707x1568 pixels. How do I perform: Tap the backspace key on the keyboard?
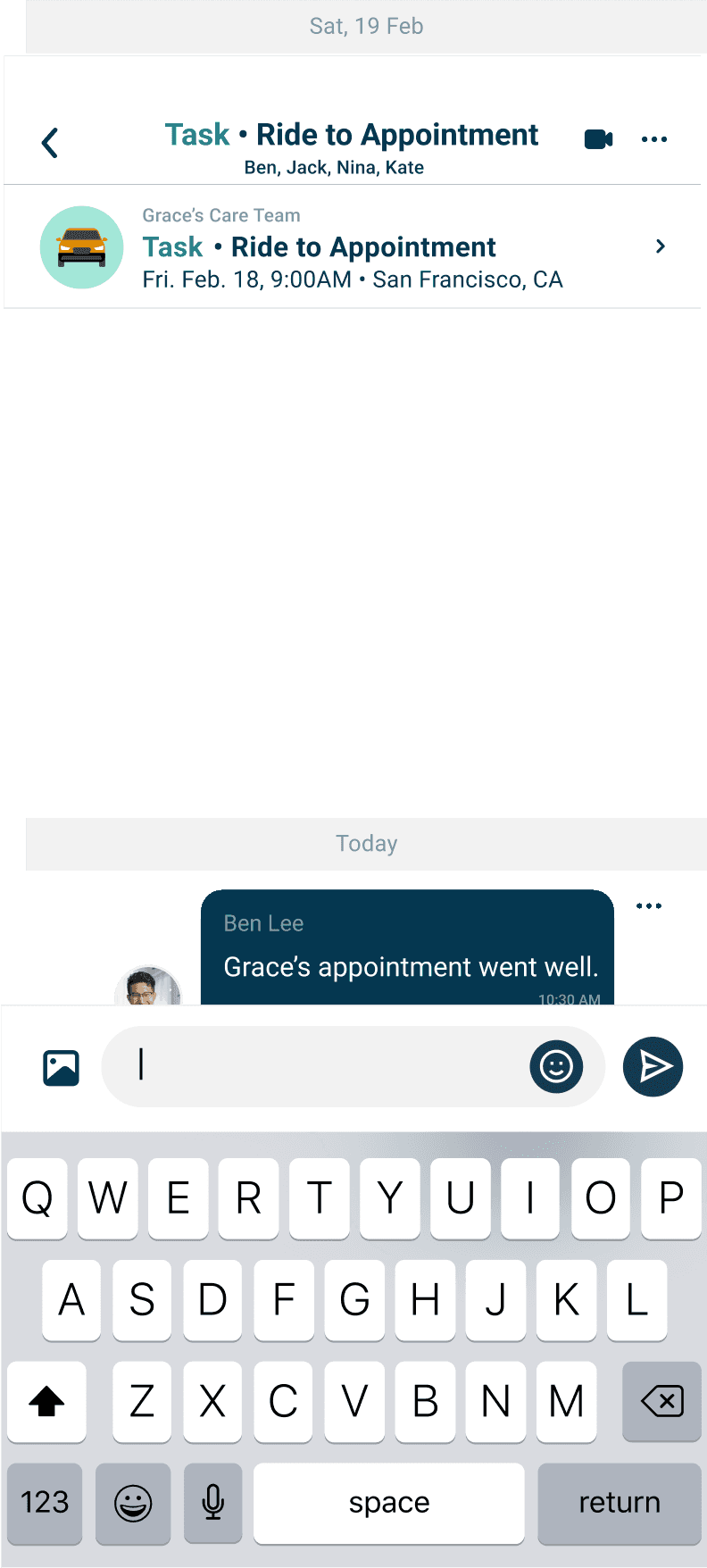(661, 1401)
